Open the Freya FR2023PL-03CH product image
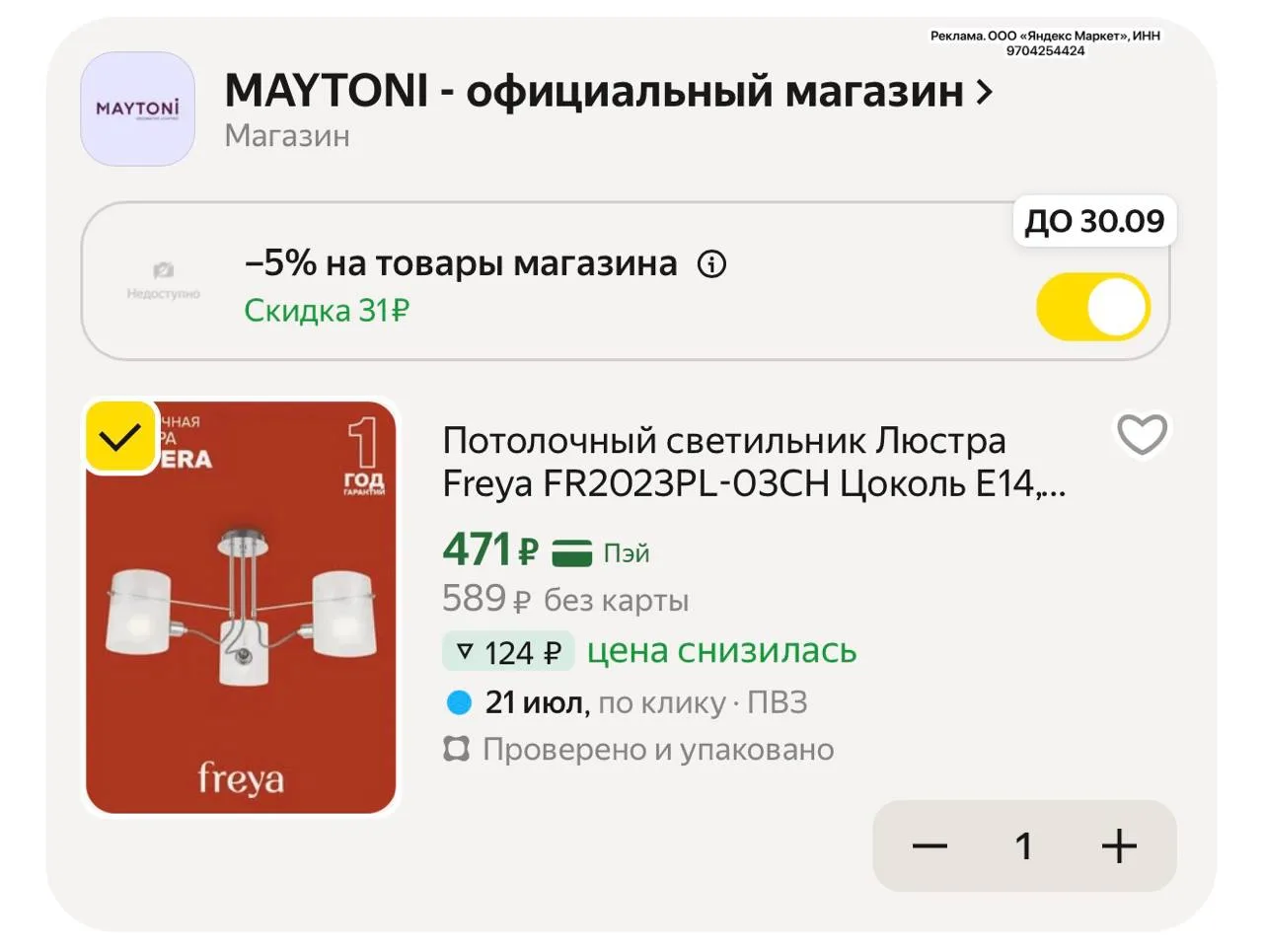This screenshot has width=1263, height=952. pos(241,608)
